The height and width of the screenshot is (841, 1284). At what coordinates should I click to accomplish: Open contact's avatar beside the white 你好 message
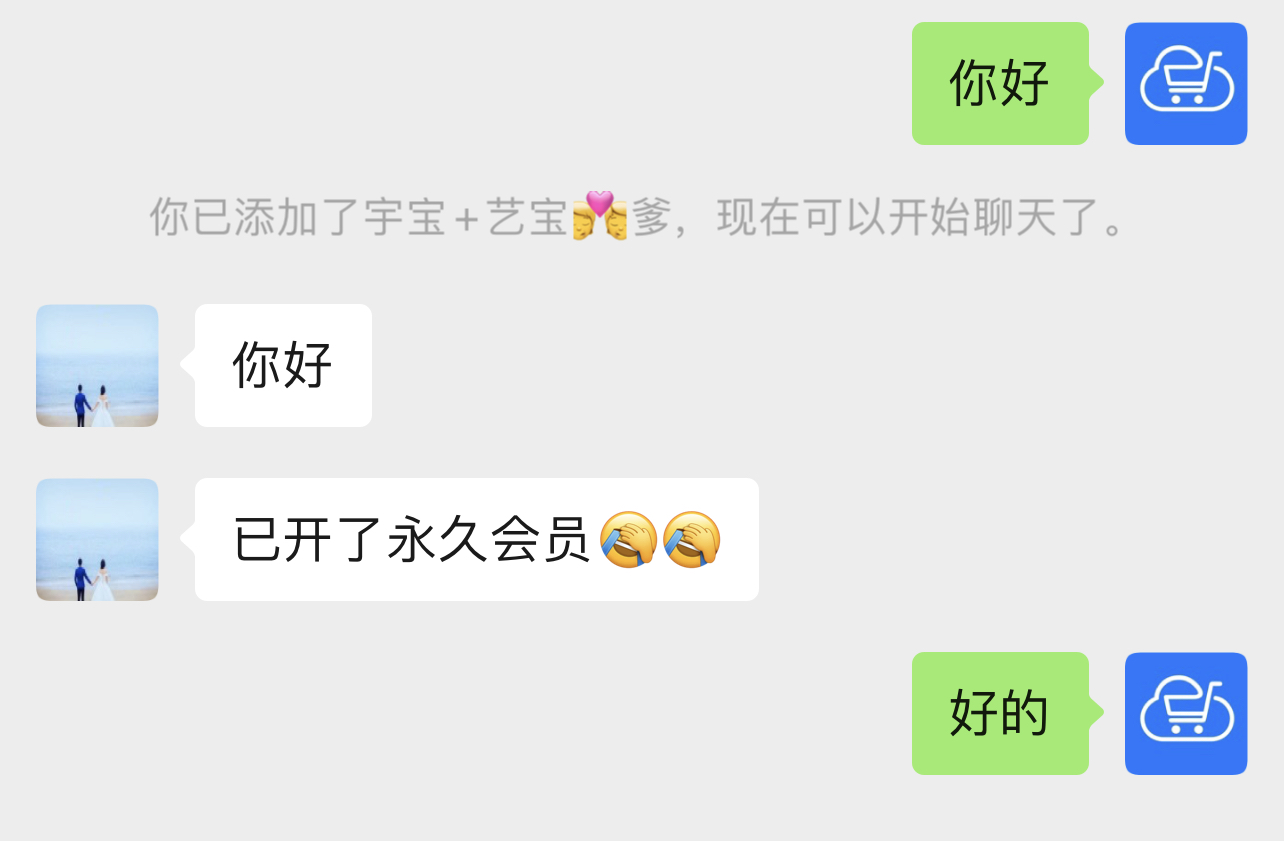(97, 366)
